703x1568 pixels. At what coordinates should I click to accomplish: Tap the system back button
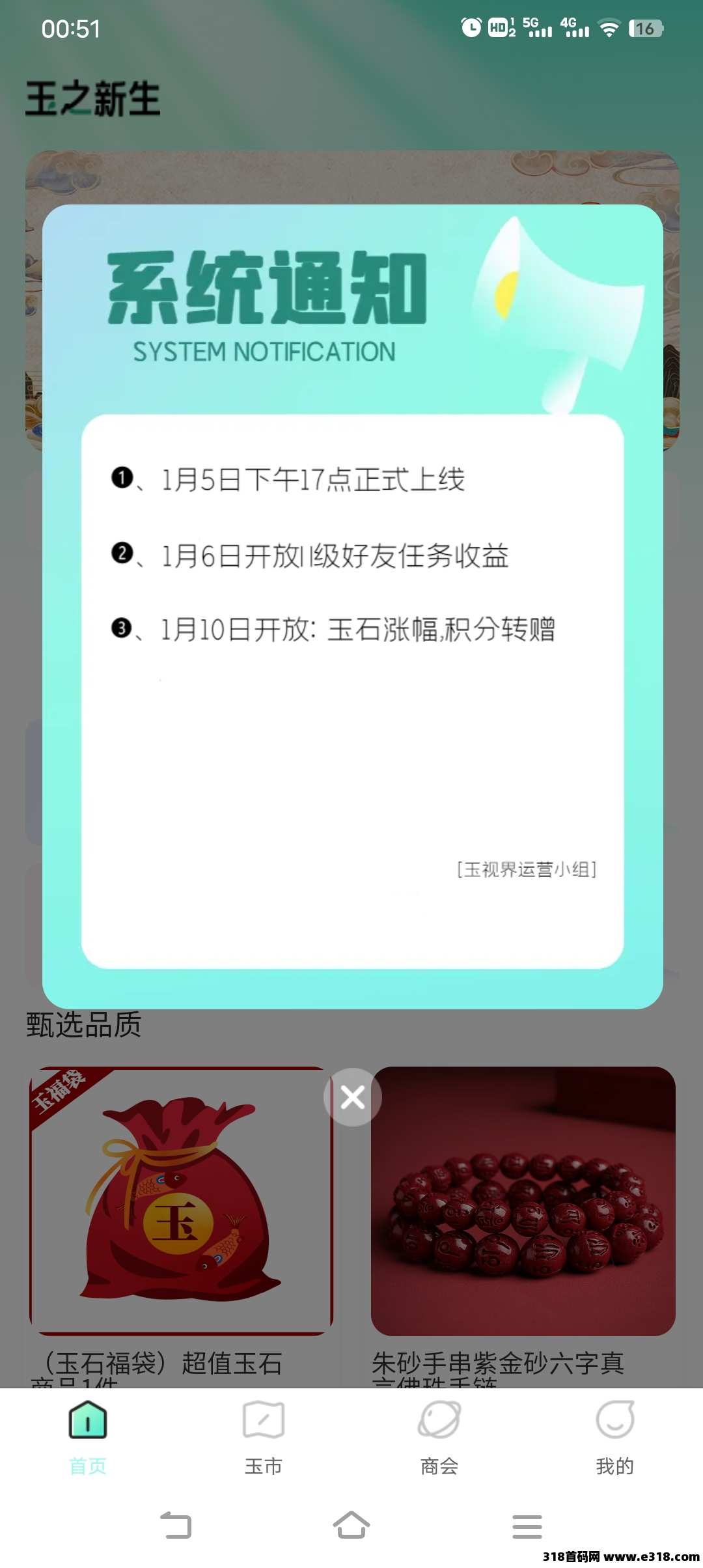tap(176, 1525)
